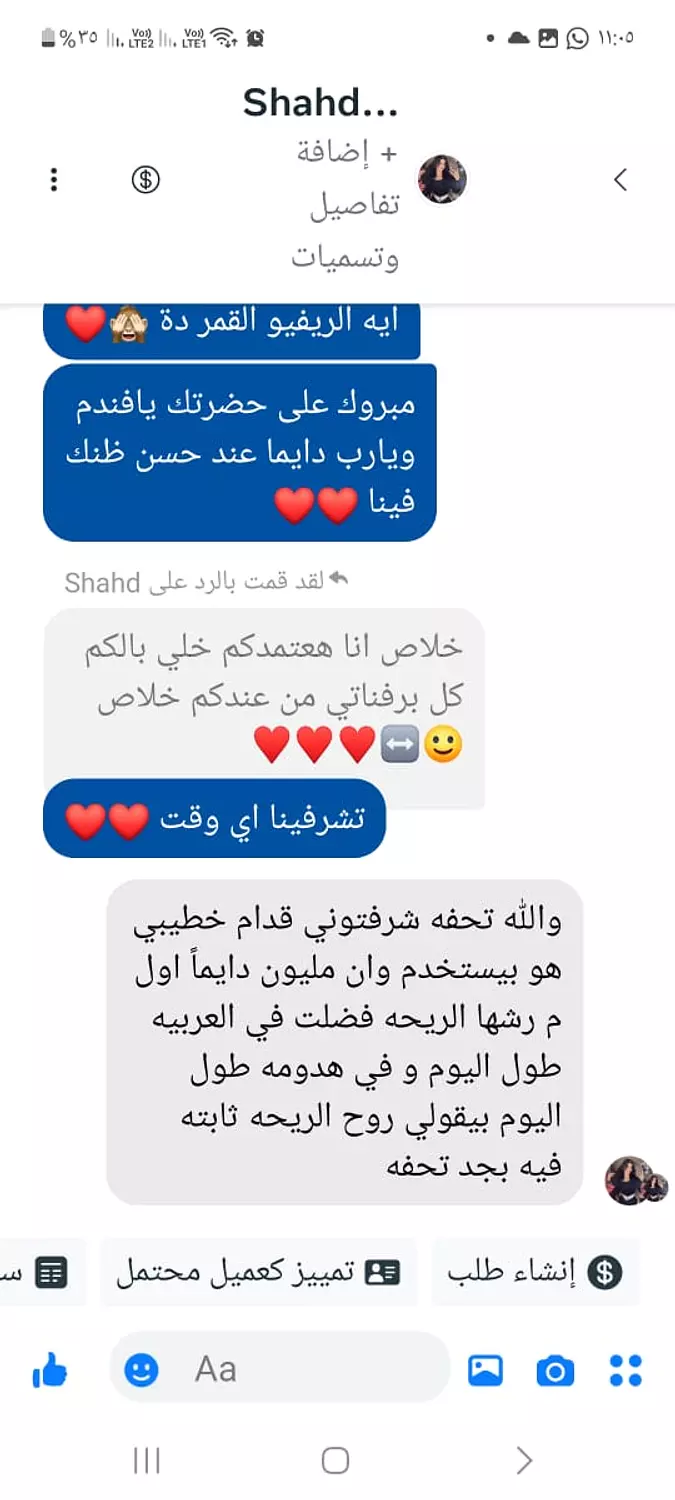Tap إضافة تفاصيل وتسميات link

[x=346, y=205]
